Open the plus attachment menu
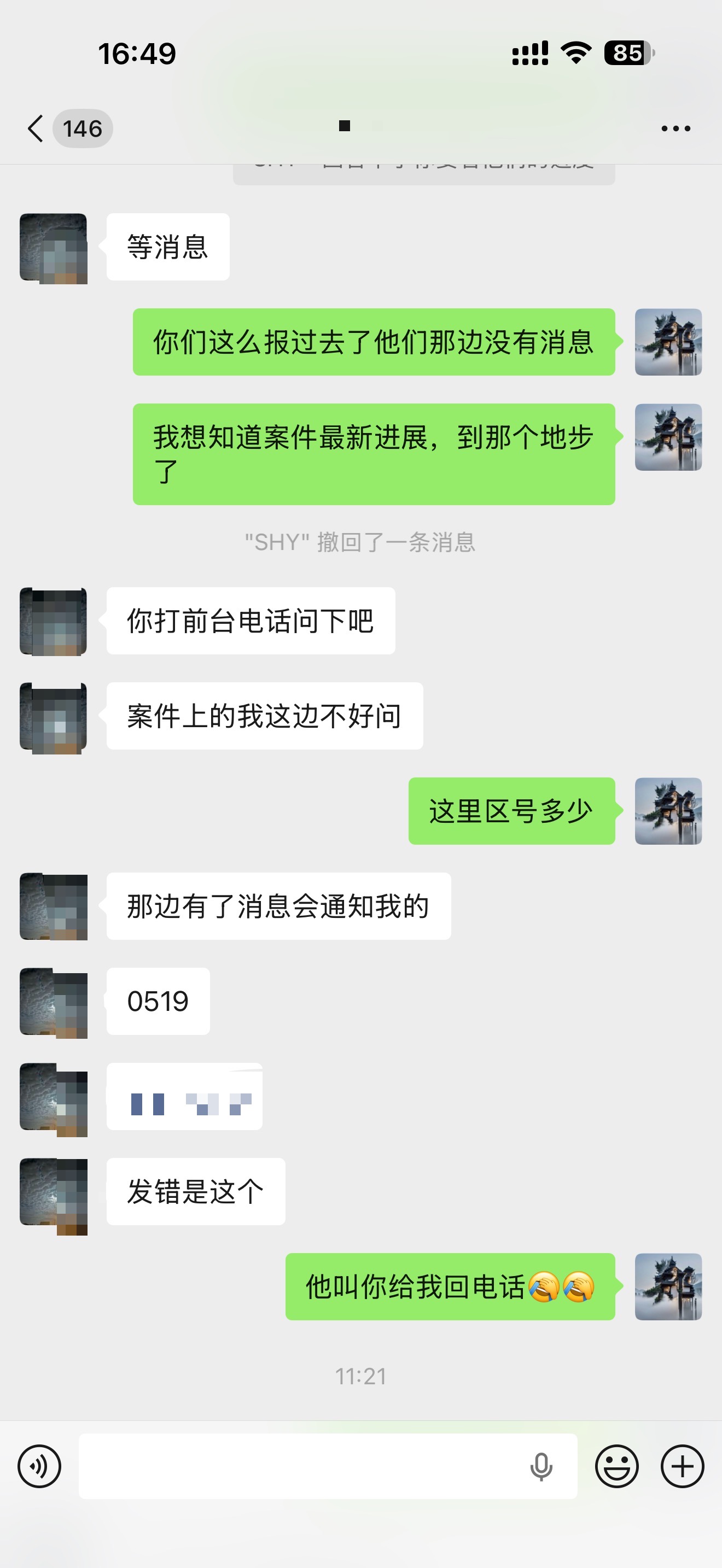This screenshot has width=722, height=1568. [682, 1466]
